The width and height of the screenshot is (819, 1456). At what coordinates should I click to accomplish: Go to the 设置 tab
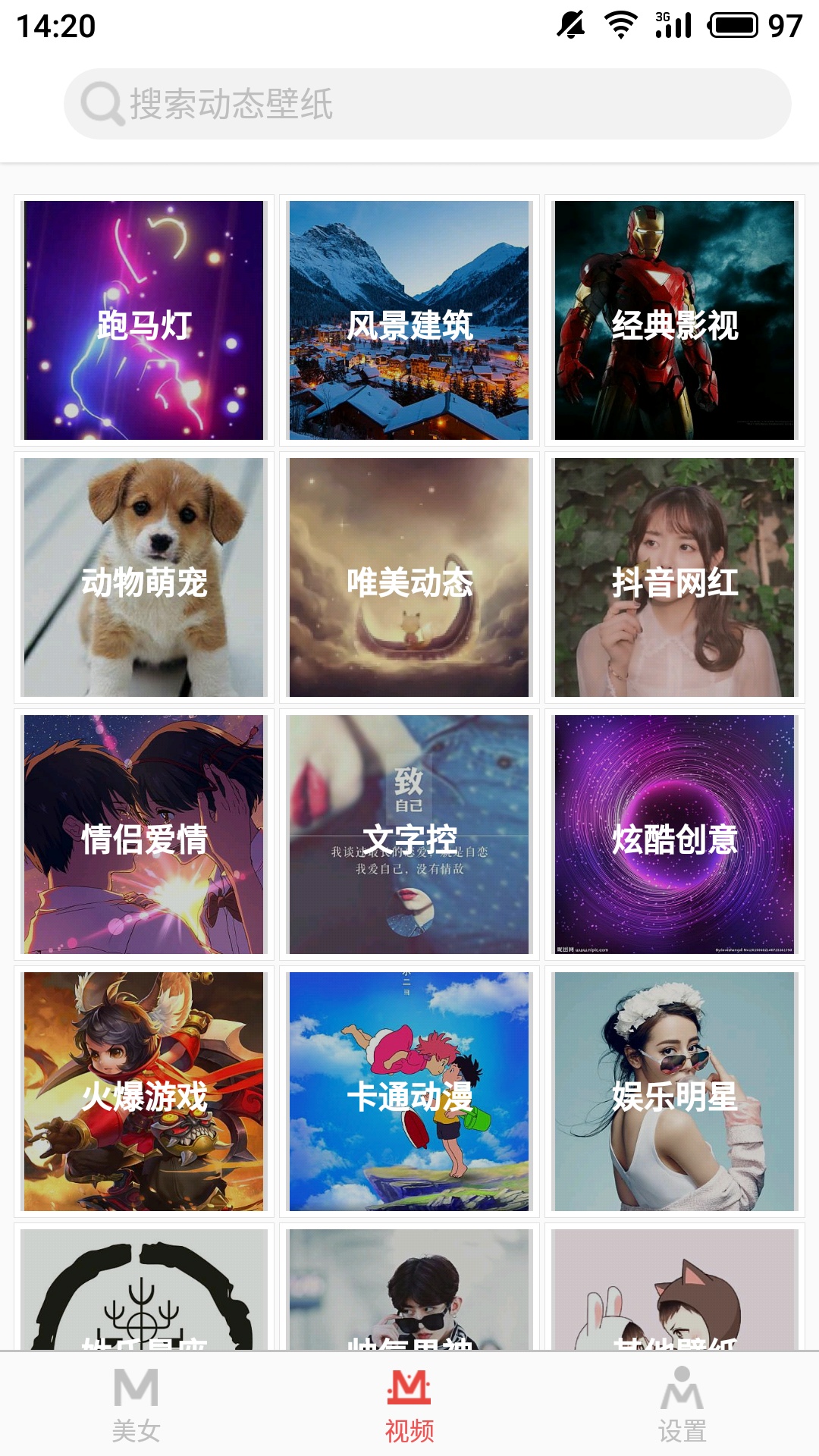(x=682, y=1404)
